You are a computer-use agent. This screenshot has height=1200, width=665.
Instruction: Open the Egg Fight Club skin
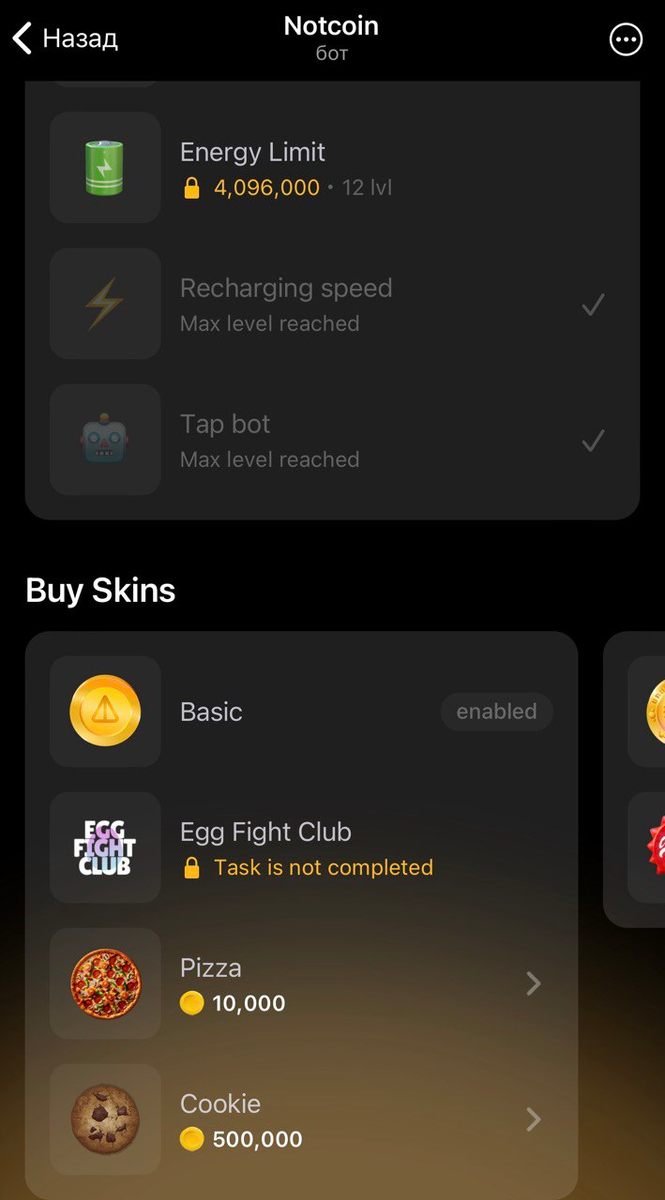click(300, 848)
